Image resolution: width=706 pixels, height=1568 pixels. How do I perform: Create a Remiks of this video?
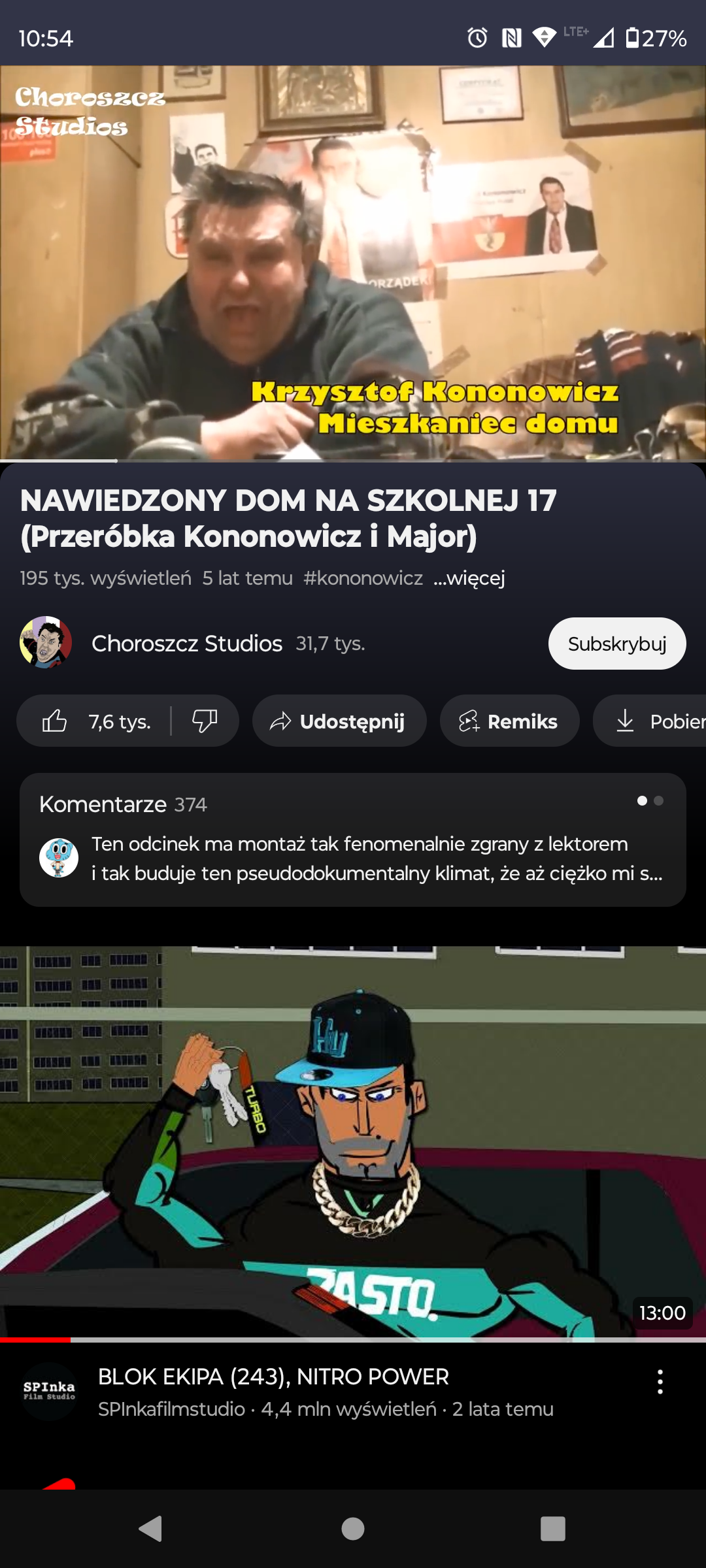coord(509,721)
